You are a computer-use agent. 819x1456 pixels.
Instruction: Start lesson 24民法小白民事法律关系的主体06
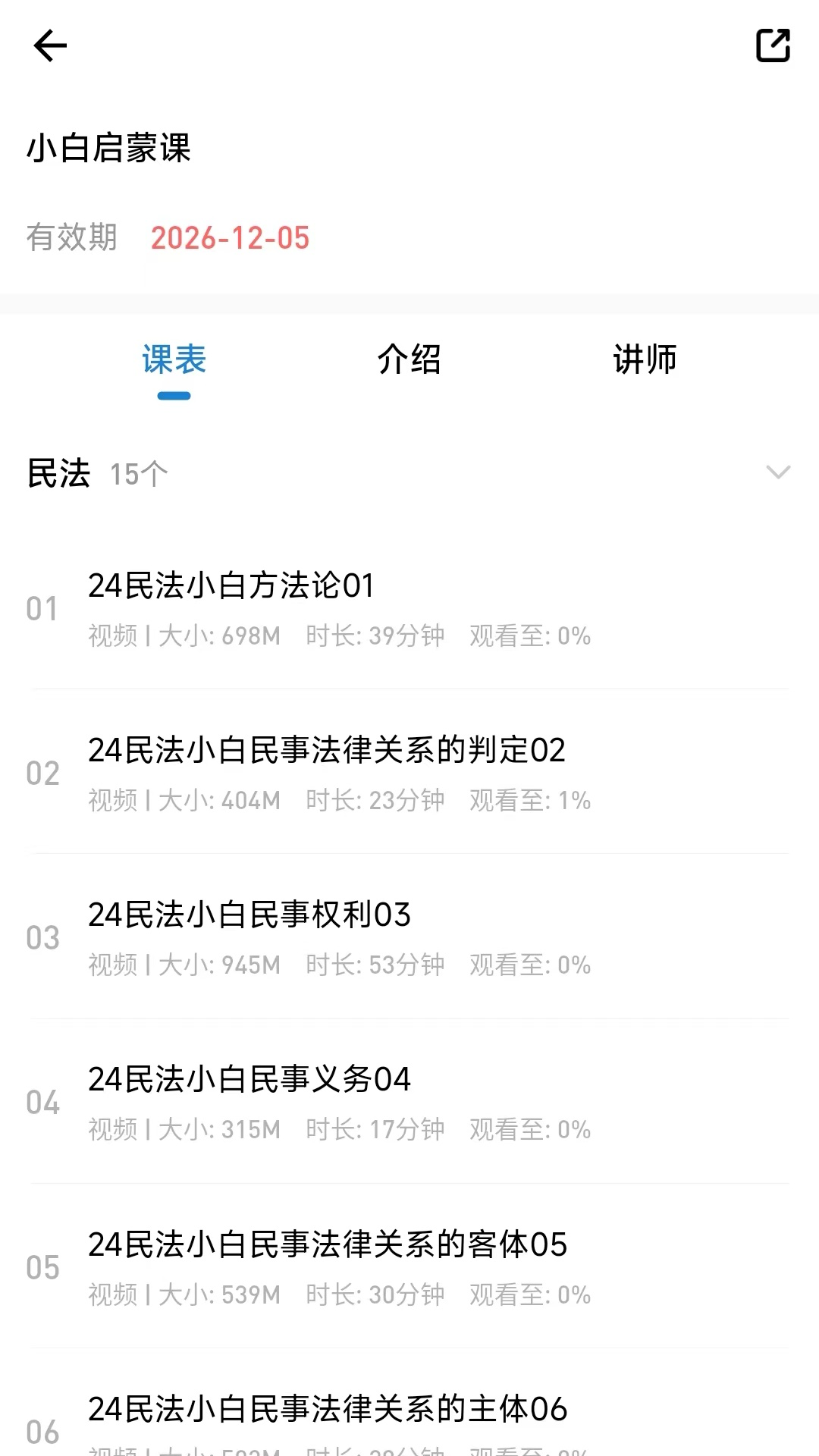[328, 1409]
